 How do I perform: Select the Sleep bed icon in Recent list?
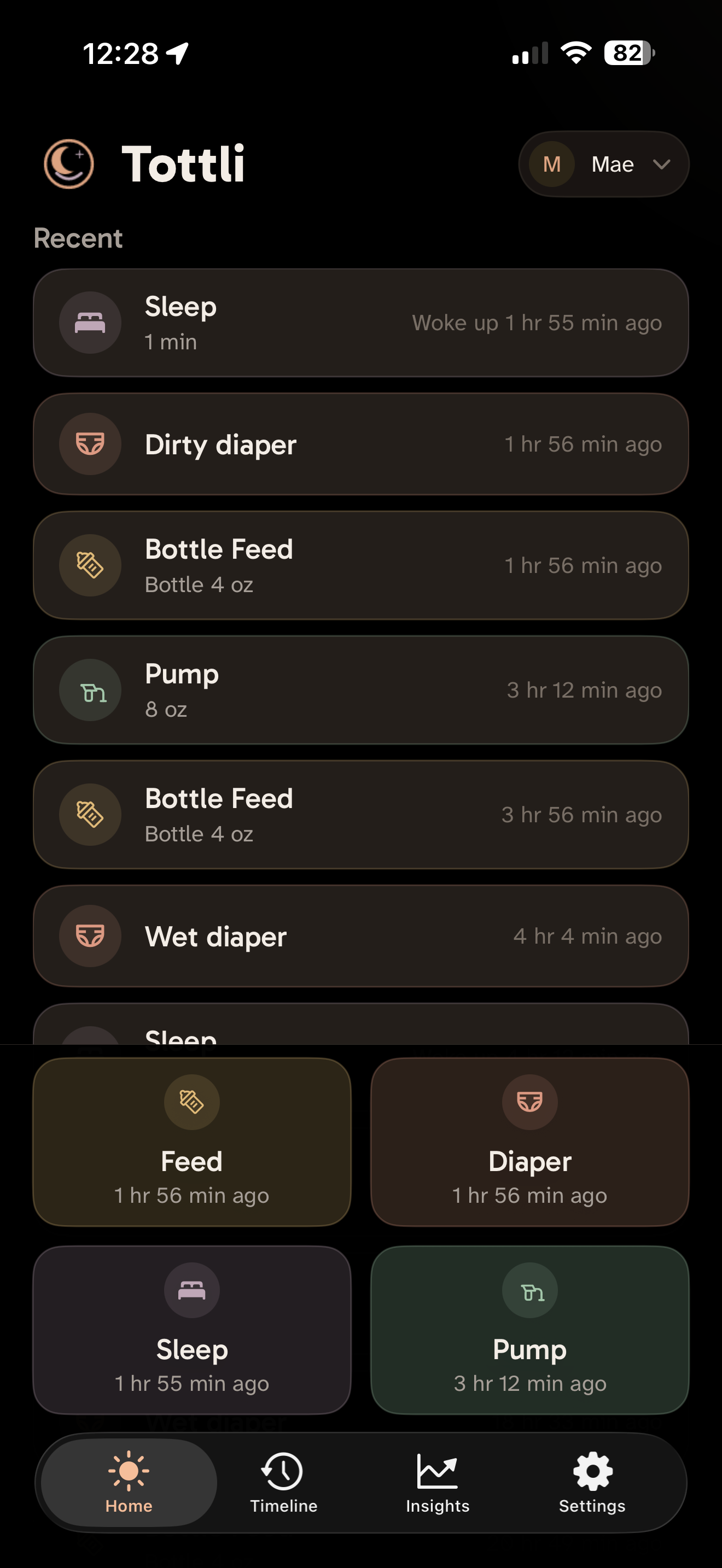point(90,323)
